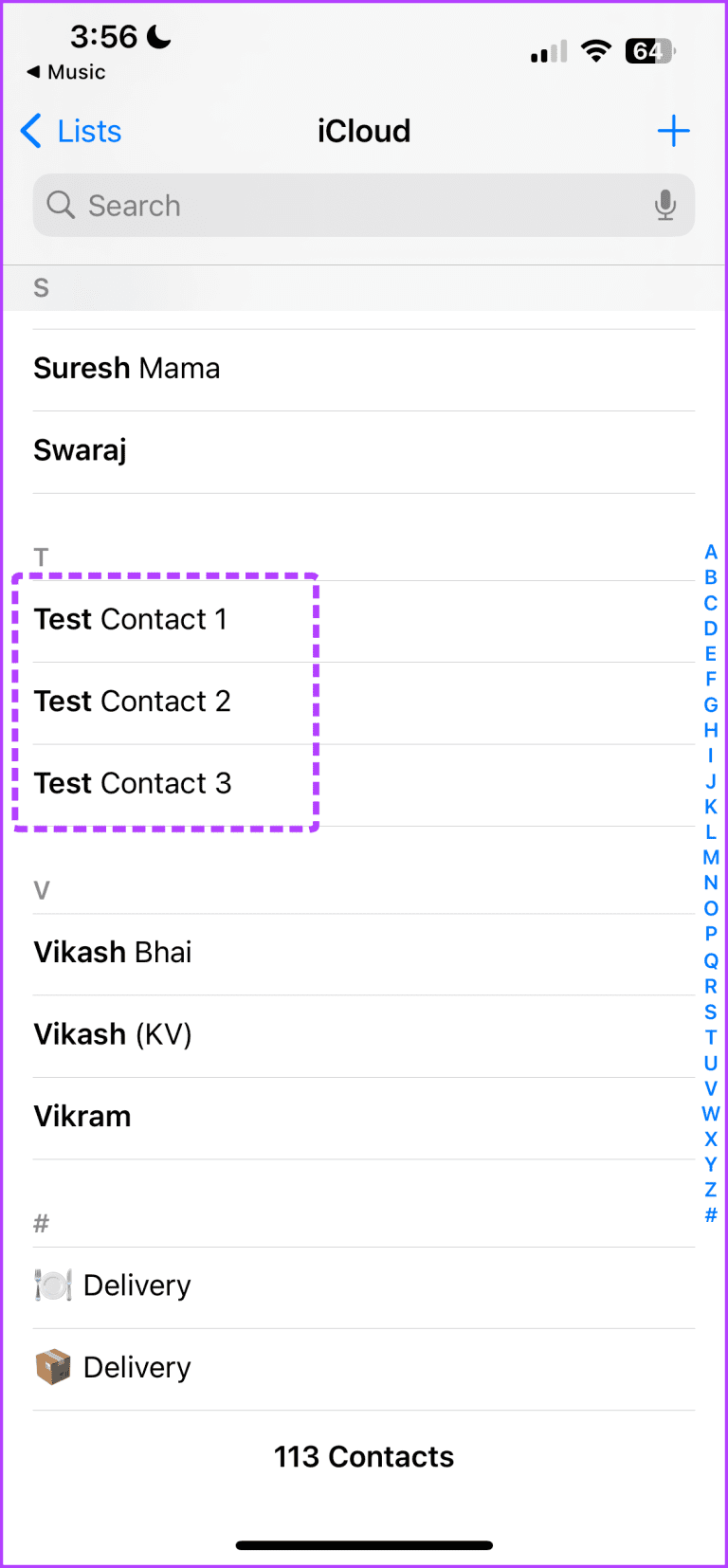Tap the crescent moon icon in status bar
The image size is (728, 1568).
pos(157,38)
